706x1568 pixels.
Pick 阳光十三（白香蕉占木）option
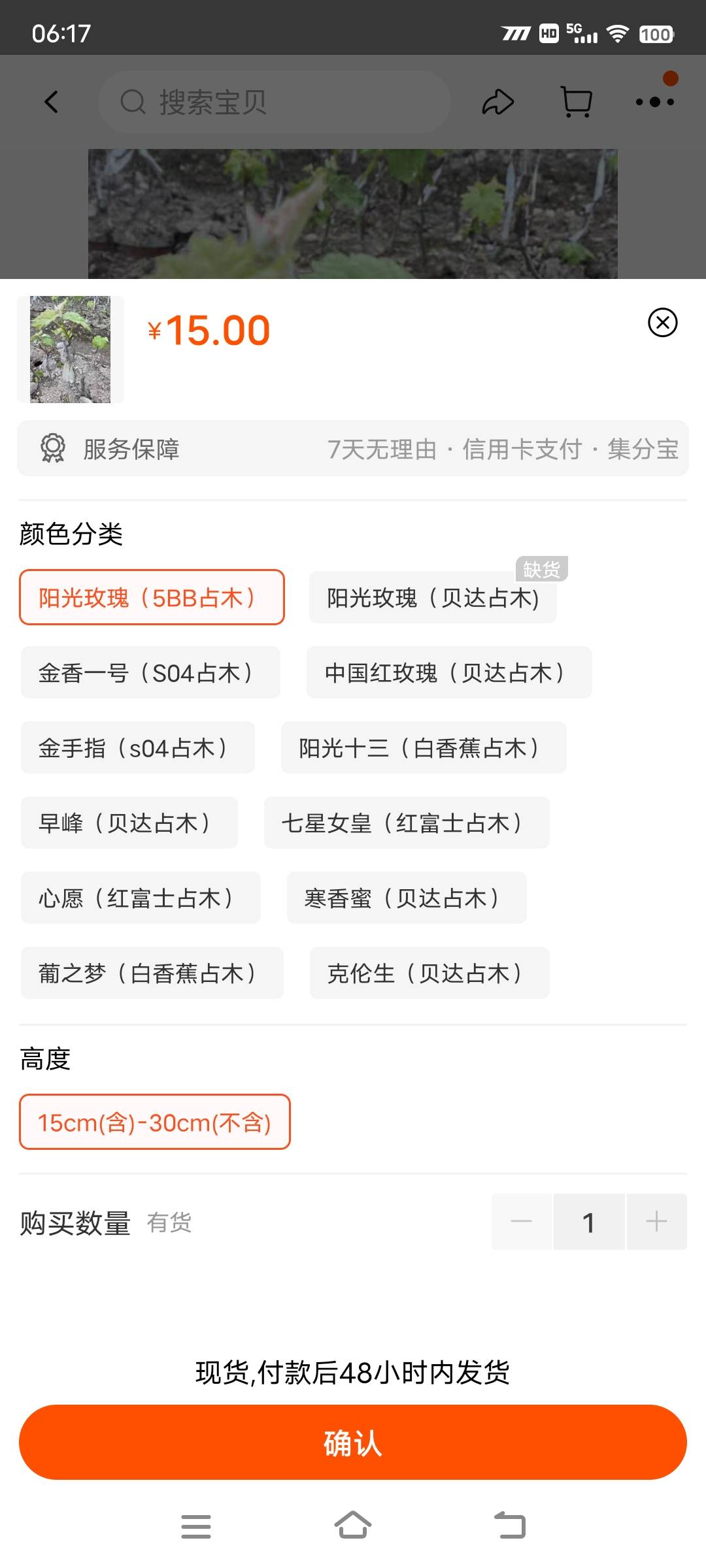click(424, 747)
